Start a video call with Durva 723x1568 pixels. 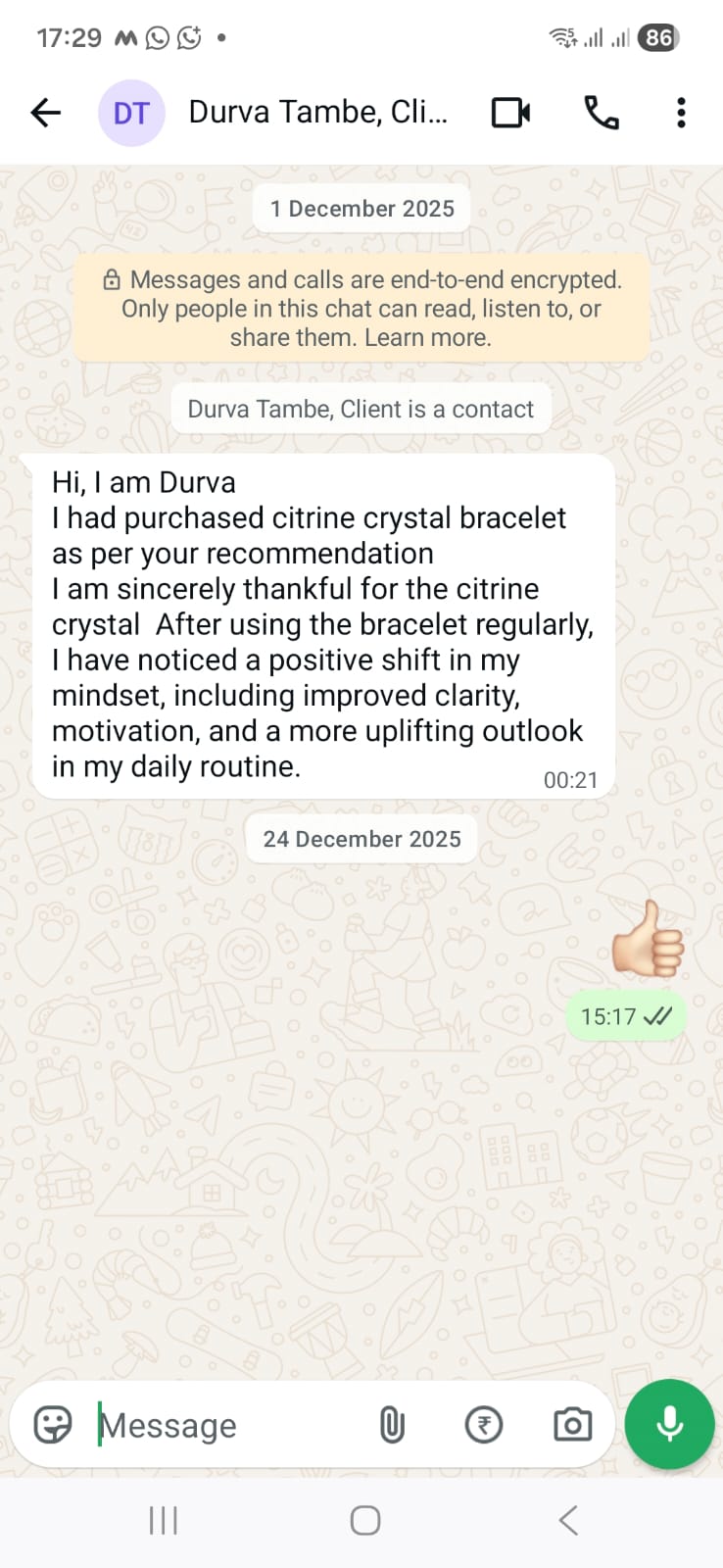(510, 113)
